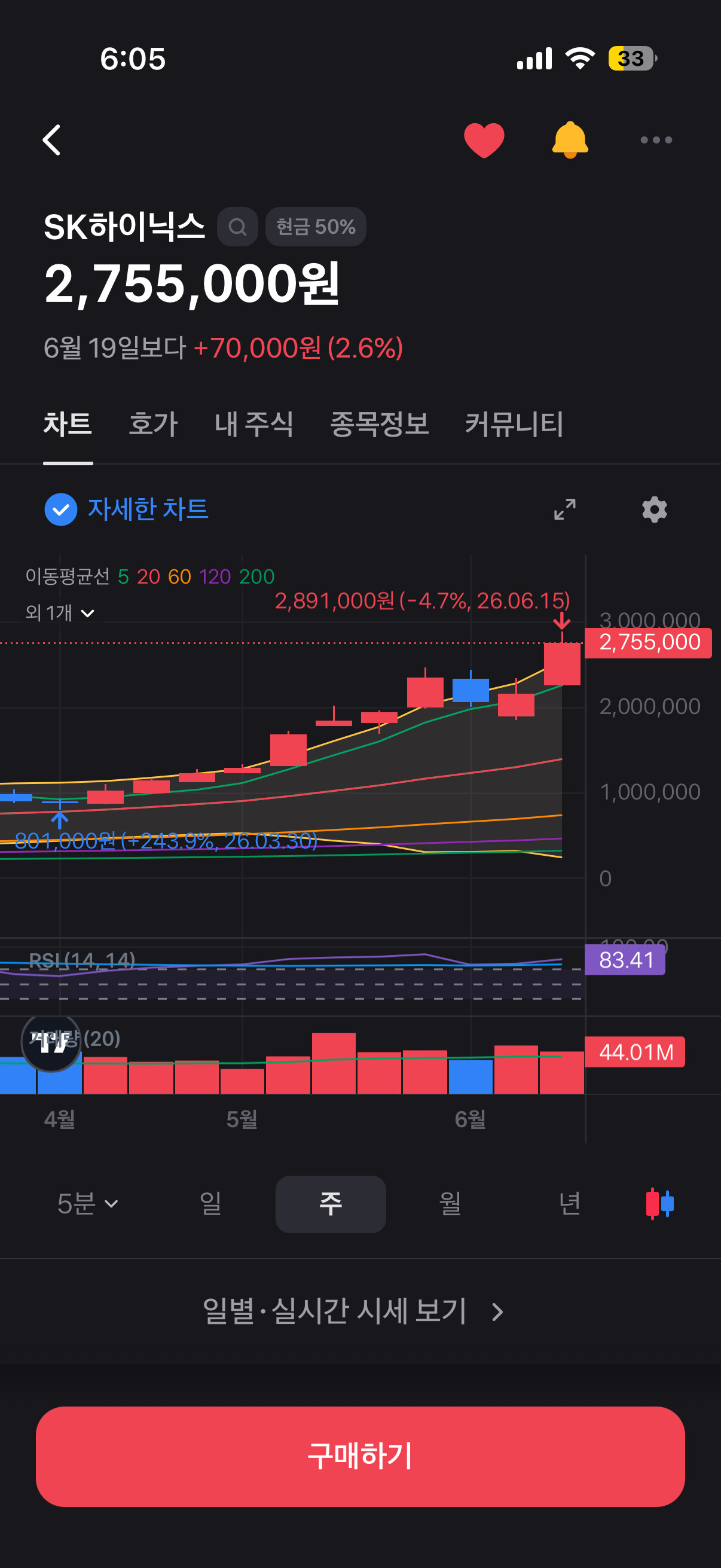
Task: Open 일별·실시간 시세 보기
Action: pyautogui.click(x=353, y=1311)
